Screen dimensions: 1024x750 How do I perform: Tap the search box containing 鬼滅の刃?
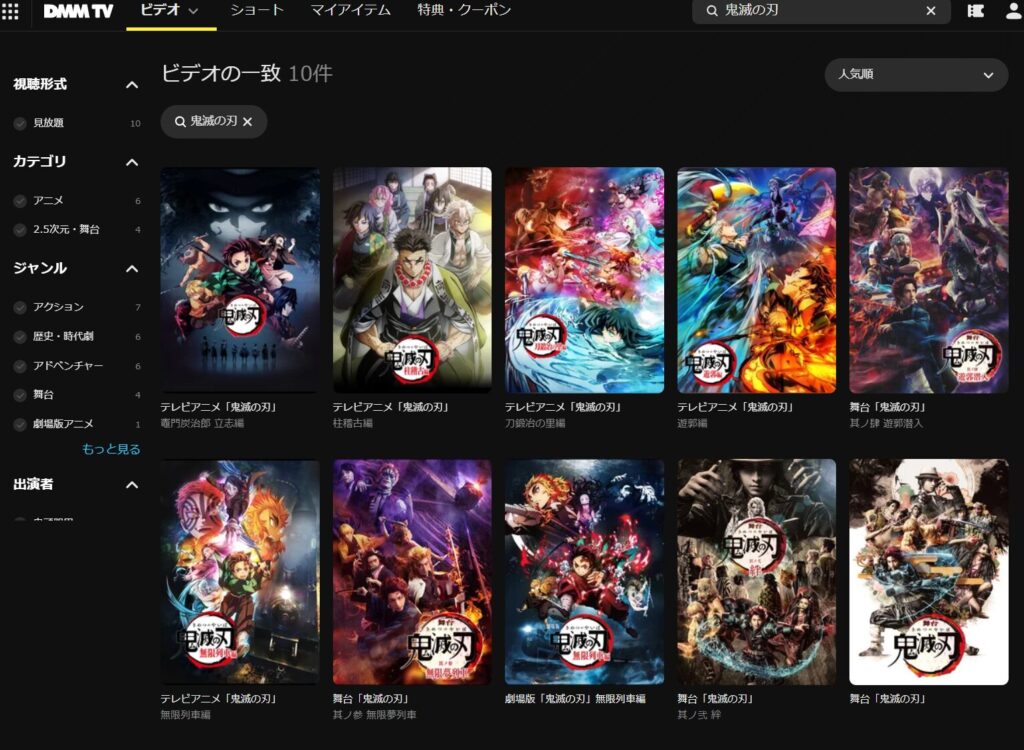(820, 11)
